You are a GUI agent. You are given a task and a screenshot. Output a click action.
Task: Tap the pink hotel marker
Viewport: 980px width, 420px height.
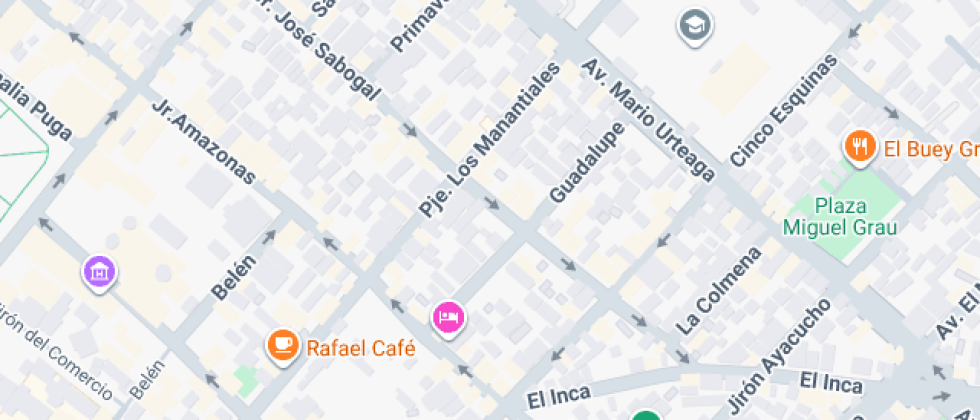tap(449, 318)
